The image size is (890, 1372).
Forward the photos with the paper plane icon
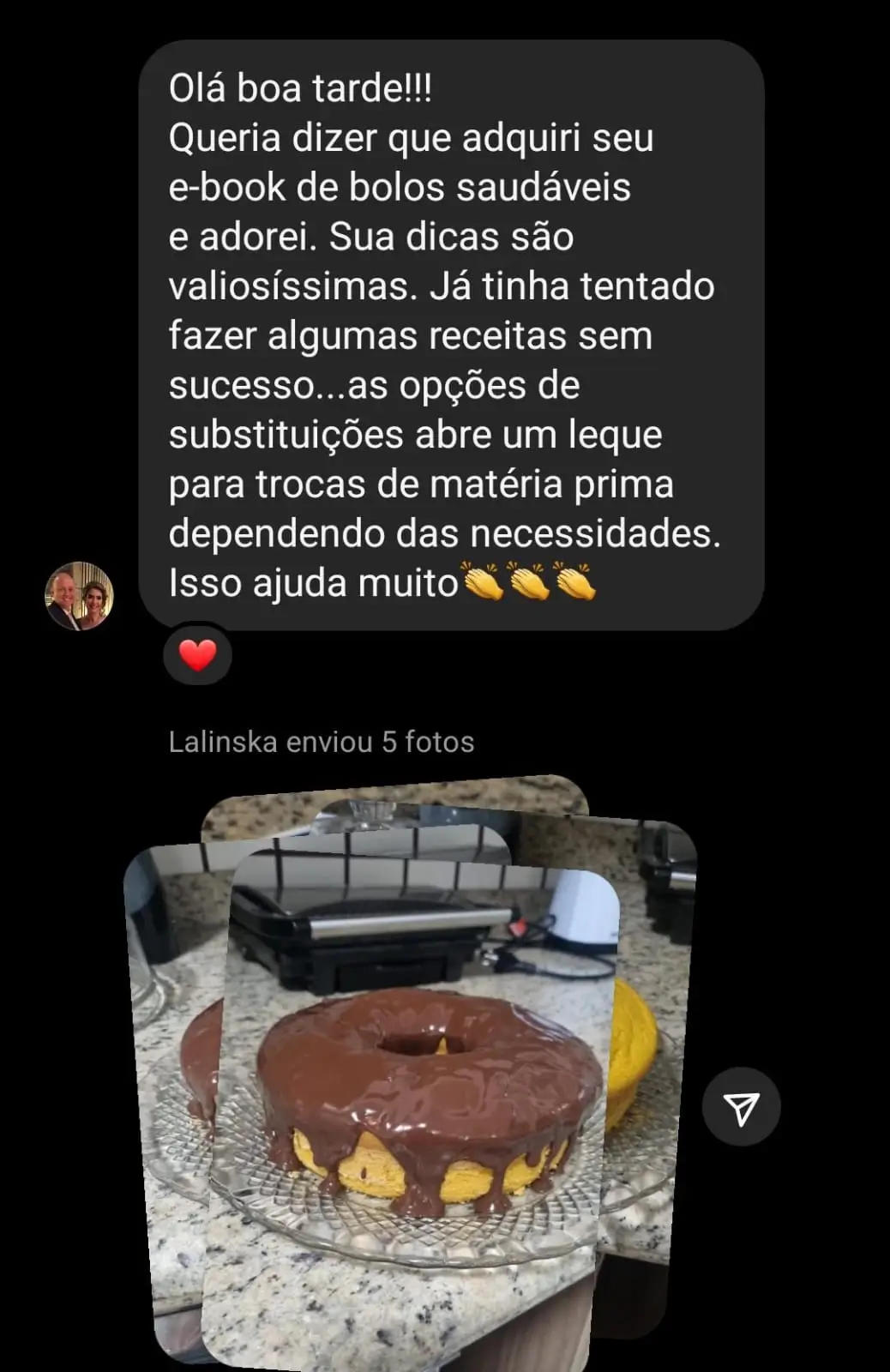click(741, 1108)
